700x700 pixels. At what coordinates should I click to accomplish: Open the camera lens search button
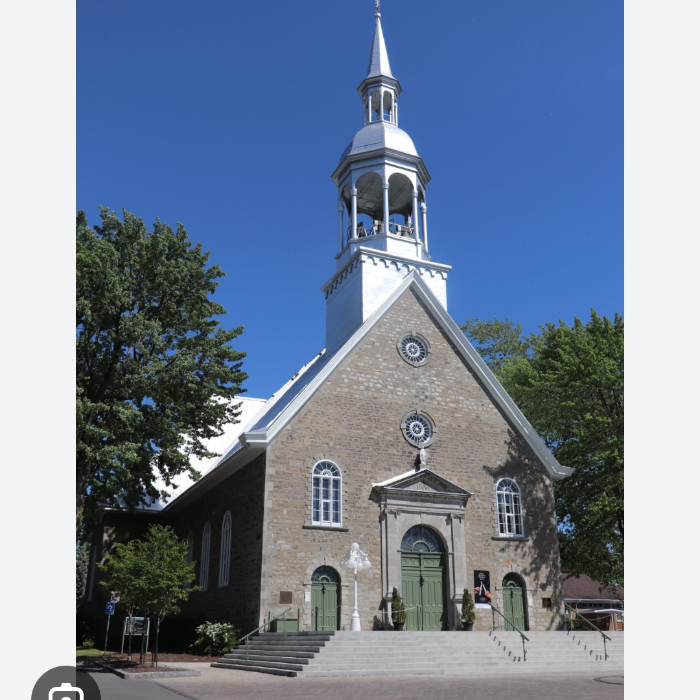pyautogui.click(x=66, y=688)
